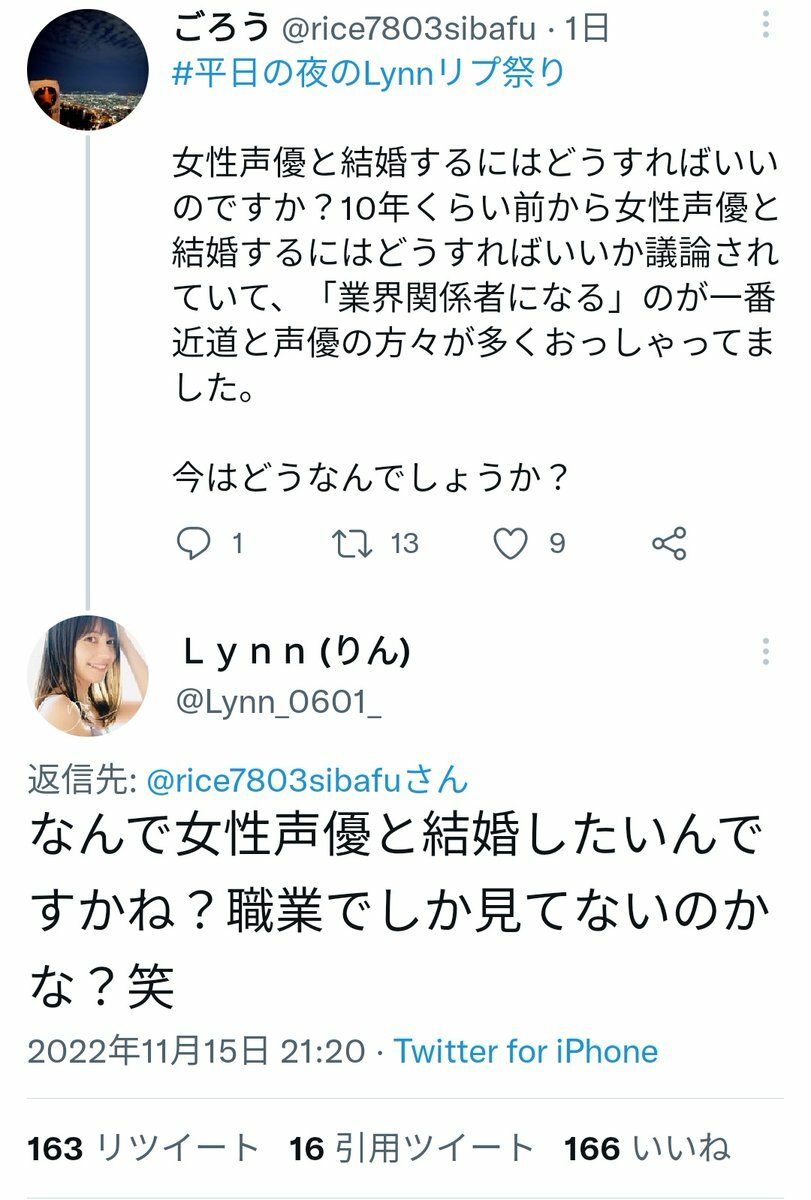Open the #平日の夜のLynnリプ祭り hashtag
This screenshot has width=811, height=1200.
pyautogui.click(x=369, y=75)
